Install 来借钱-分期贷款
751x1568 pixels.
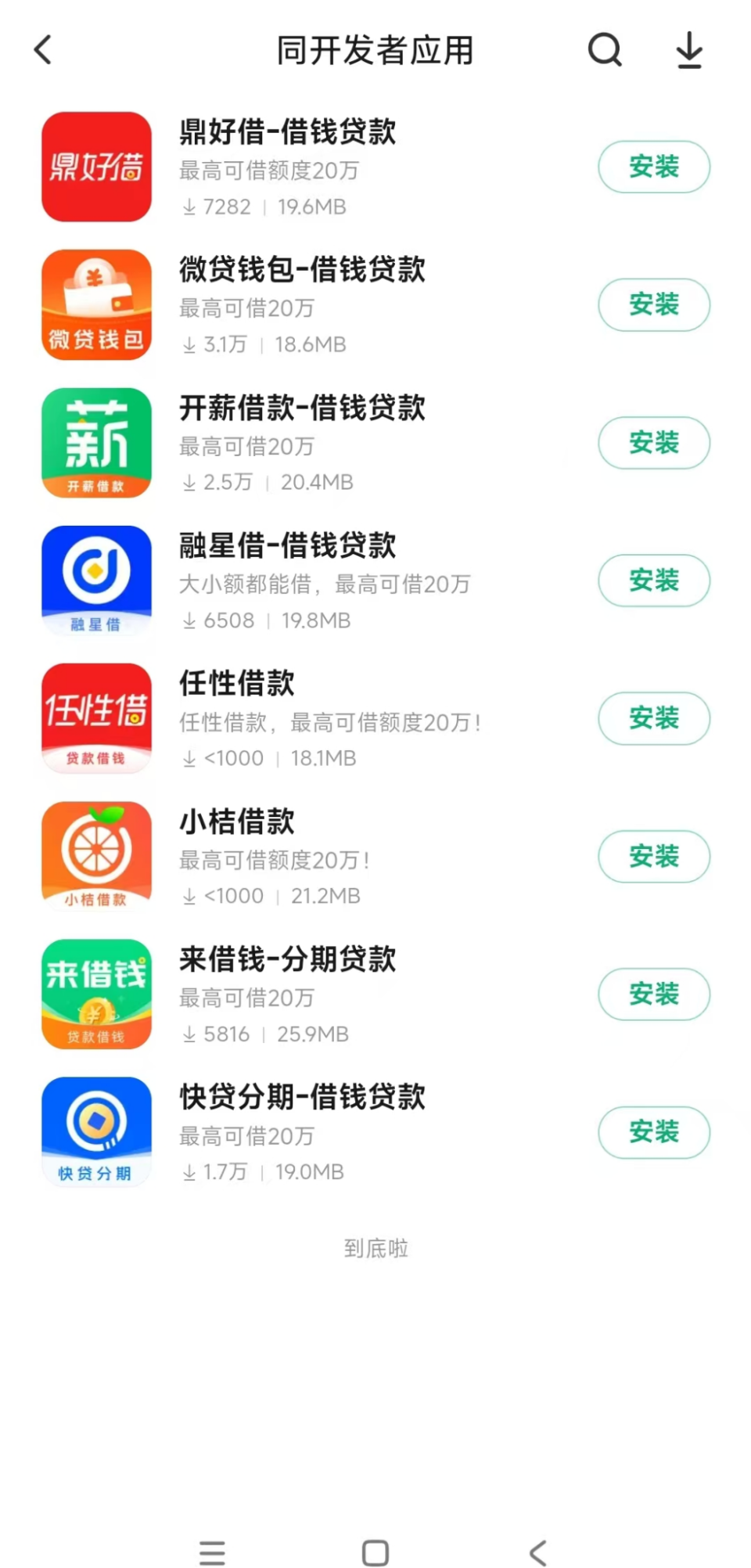(653, 994)
